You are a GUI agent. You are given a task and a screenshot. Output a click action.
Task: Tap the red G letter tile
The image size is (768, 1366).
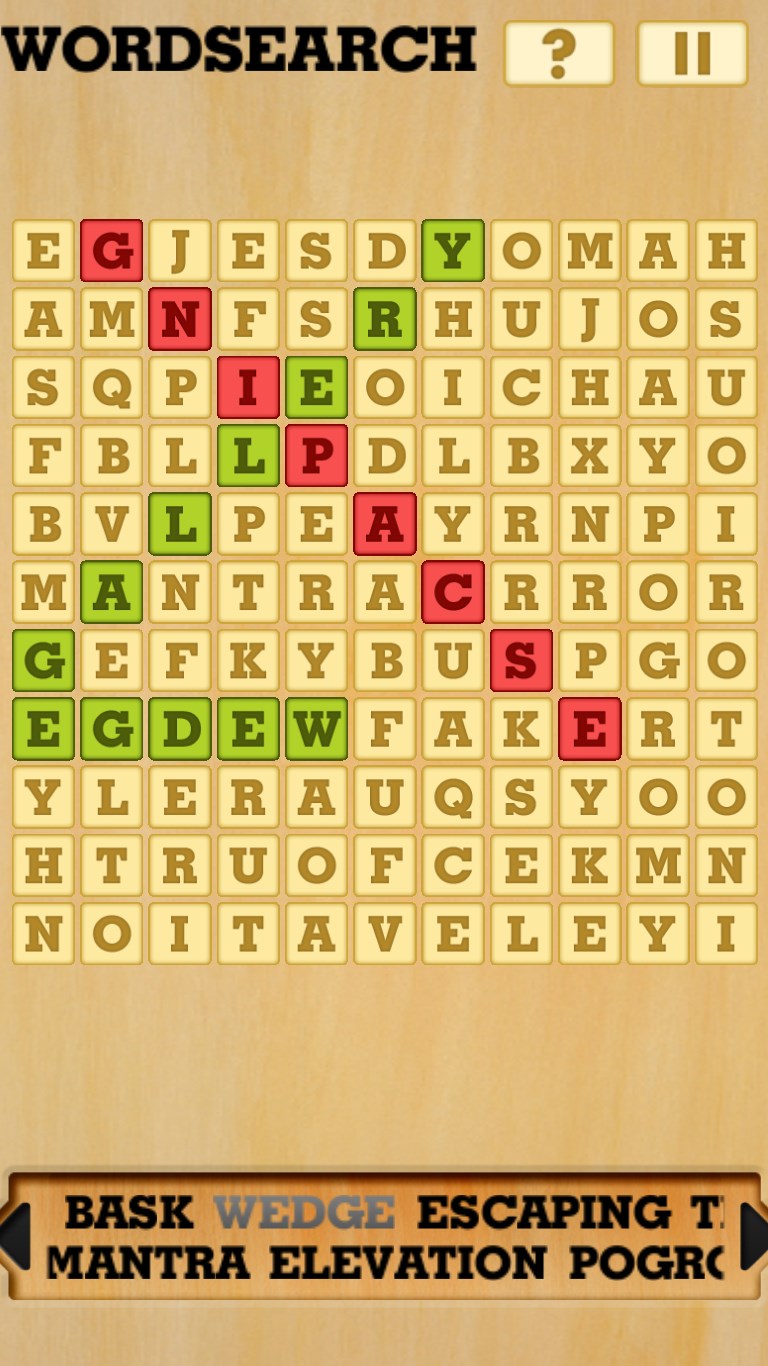tap(111, 251)
